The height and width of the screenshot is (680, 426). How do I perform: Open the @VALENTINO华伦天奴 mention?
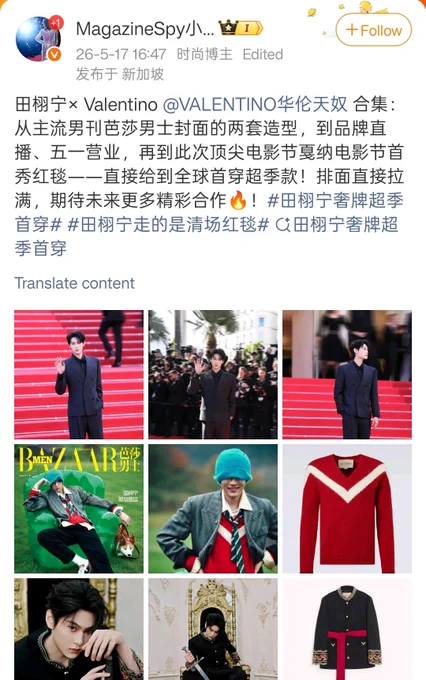pos(255,105)
